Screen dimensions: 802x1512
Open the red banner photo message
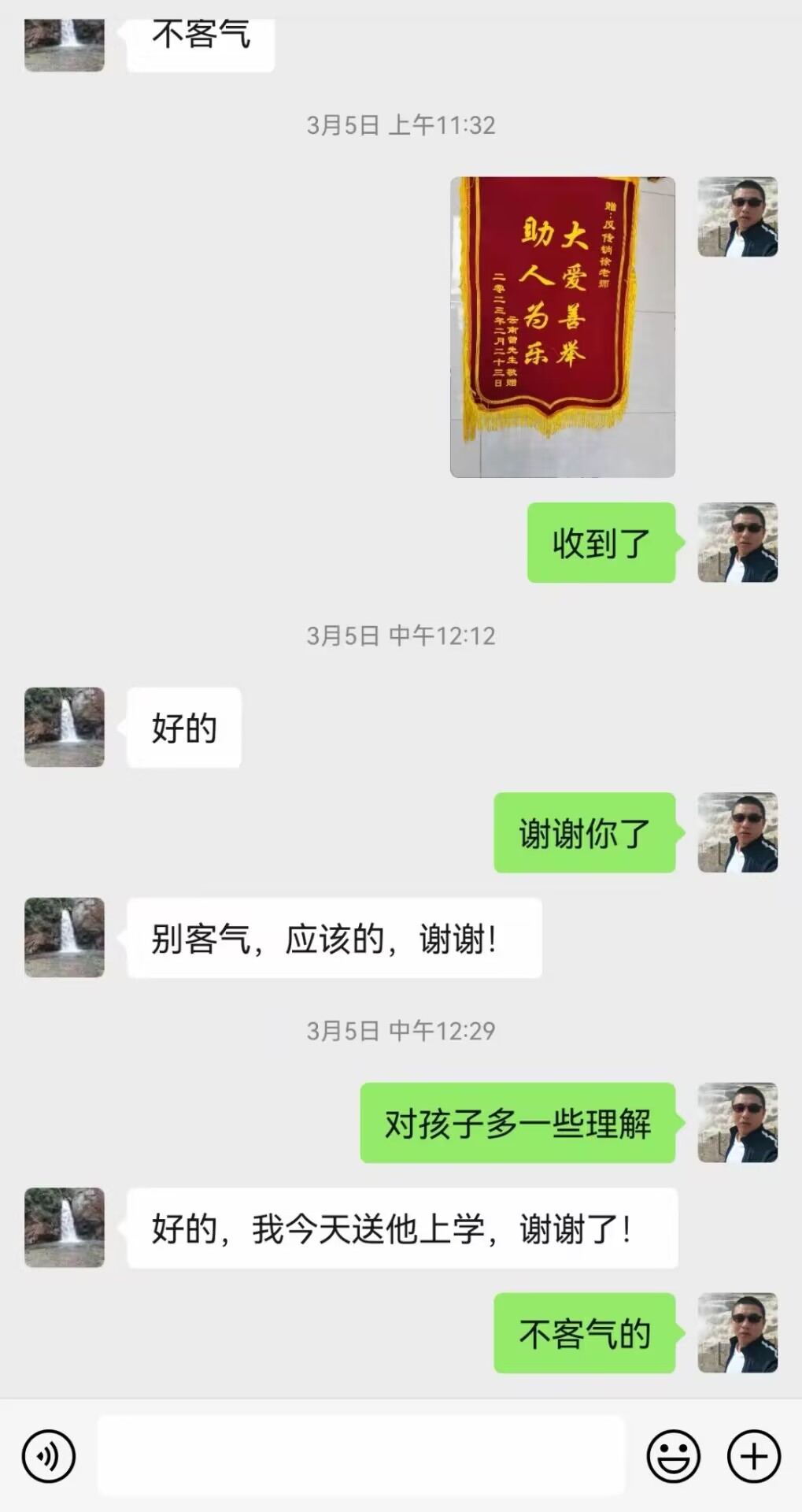pos(563,327)
